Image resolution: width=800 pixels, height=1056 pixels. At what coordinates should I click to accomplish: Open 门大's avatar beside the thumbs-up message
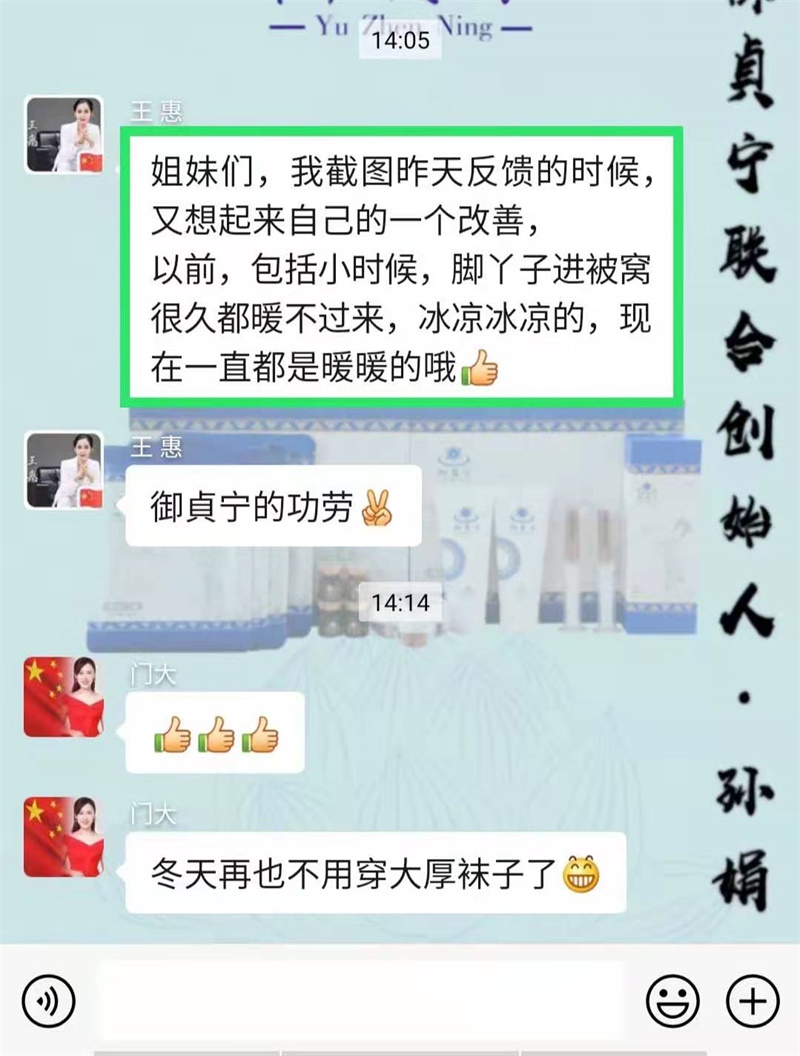(x=64, y=697)
